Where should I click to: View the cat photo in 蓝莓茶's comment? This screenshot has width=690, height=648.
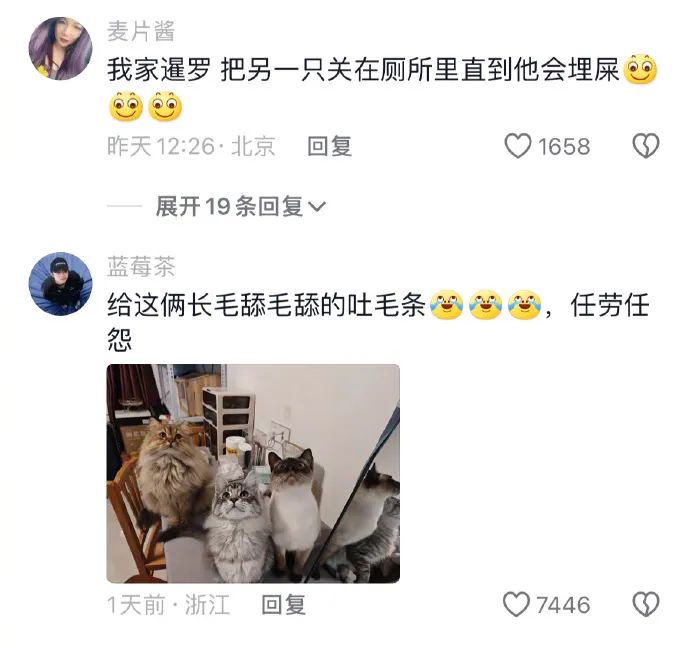pyautogui.click(x=253, y=473)
